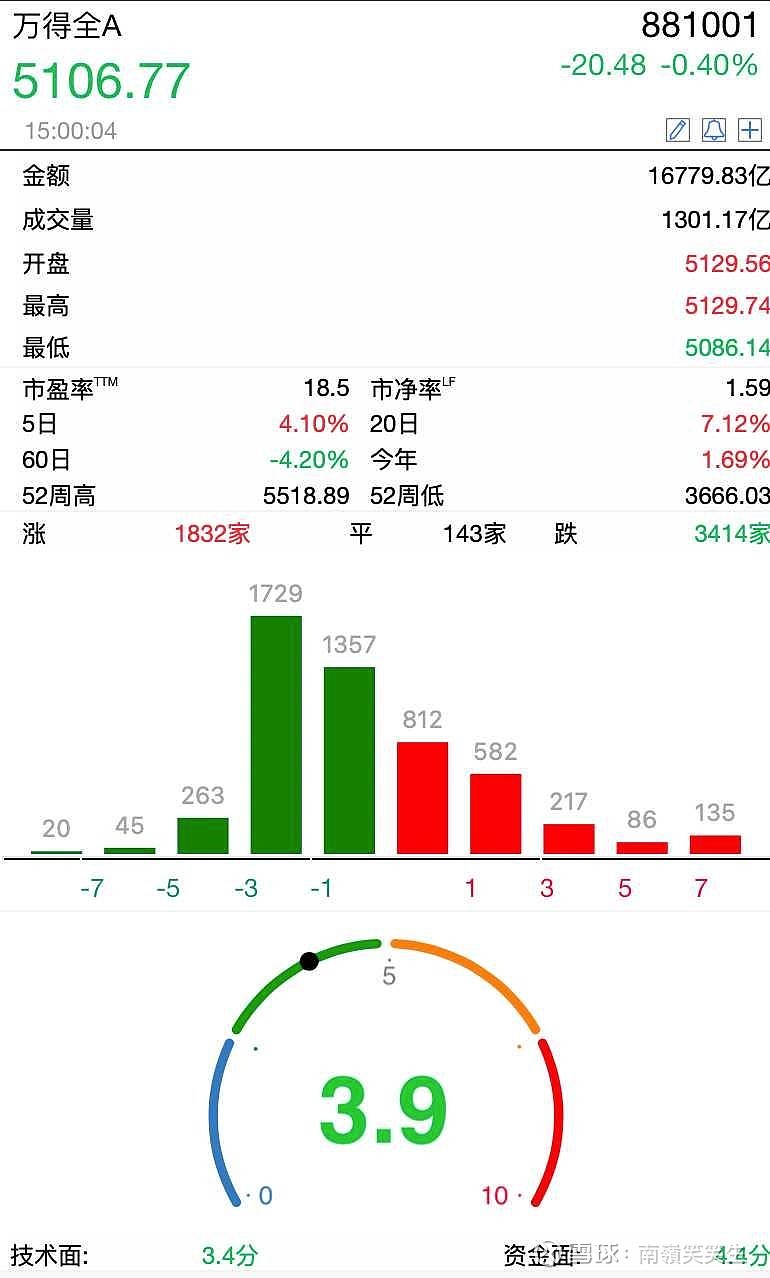View the 3414家 declining stocks count

(x=730, y=535)
